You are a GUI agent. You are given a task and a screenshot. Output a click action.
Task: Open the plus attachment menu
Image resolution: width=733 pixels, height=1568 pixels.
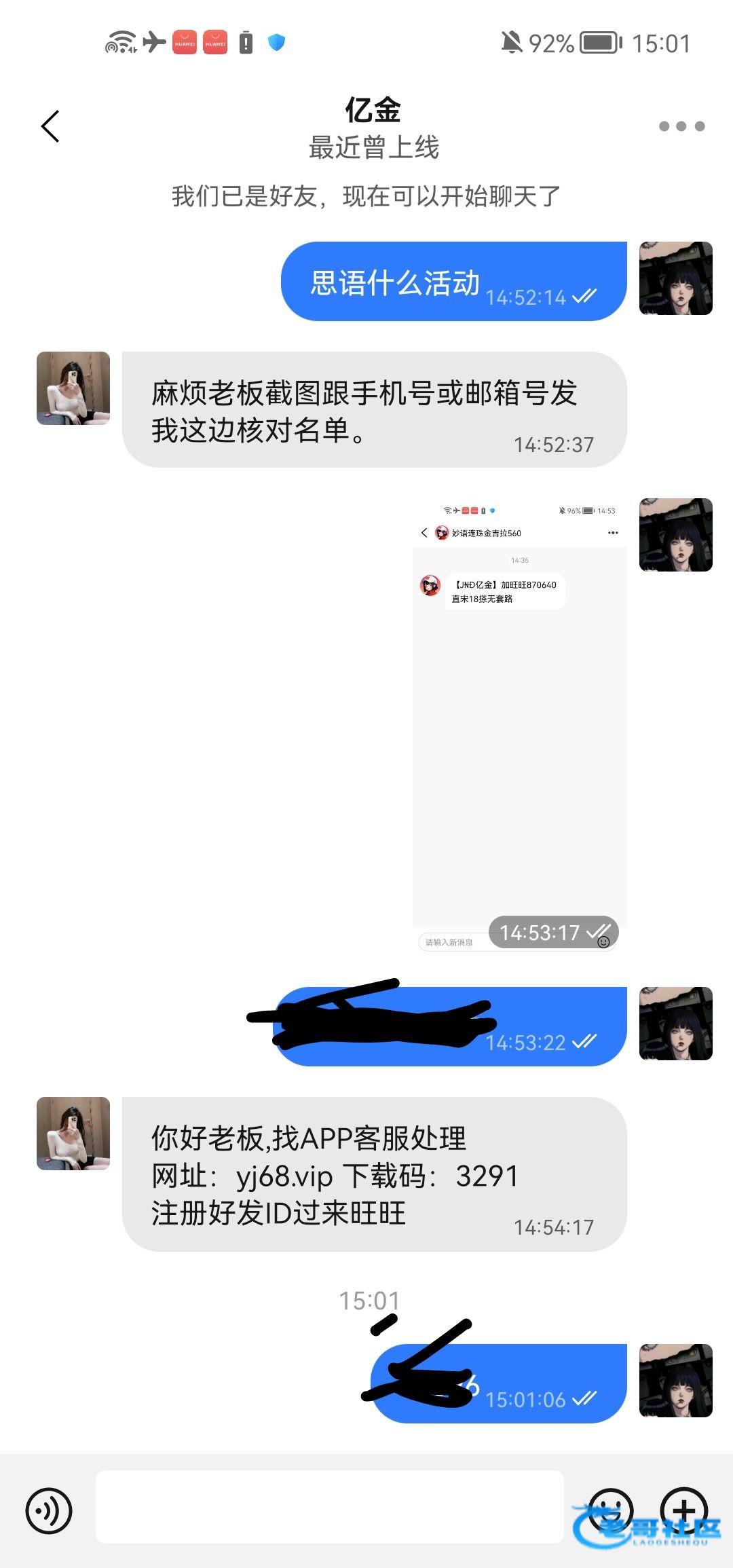pyautogui.click(x=684, y=1510)
